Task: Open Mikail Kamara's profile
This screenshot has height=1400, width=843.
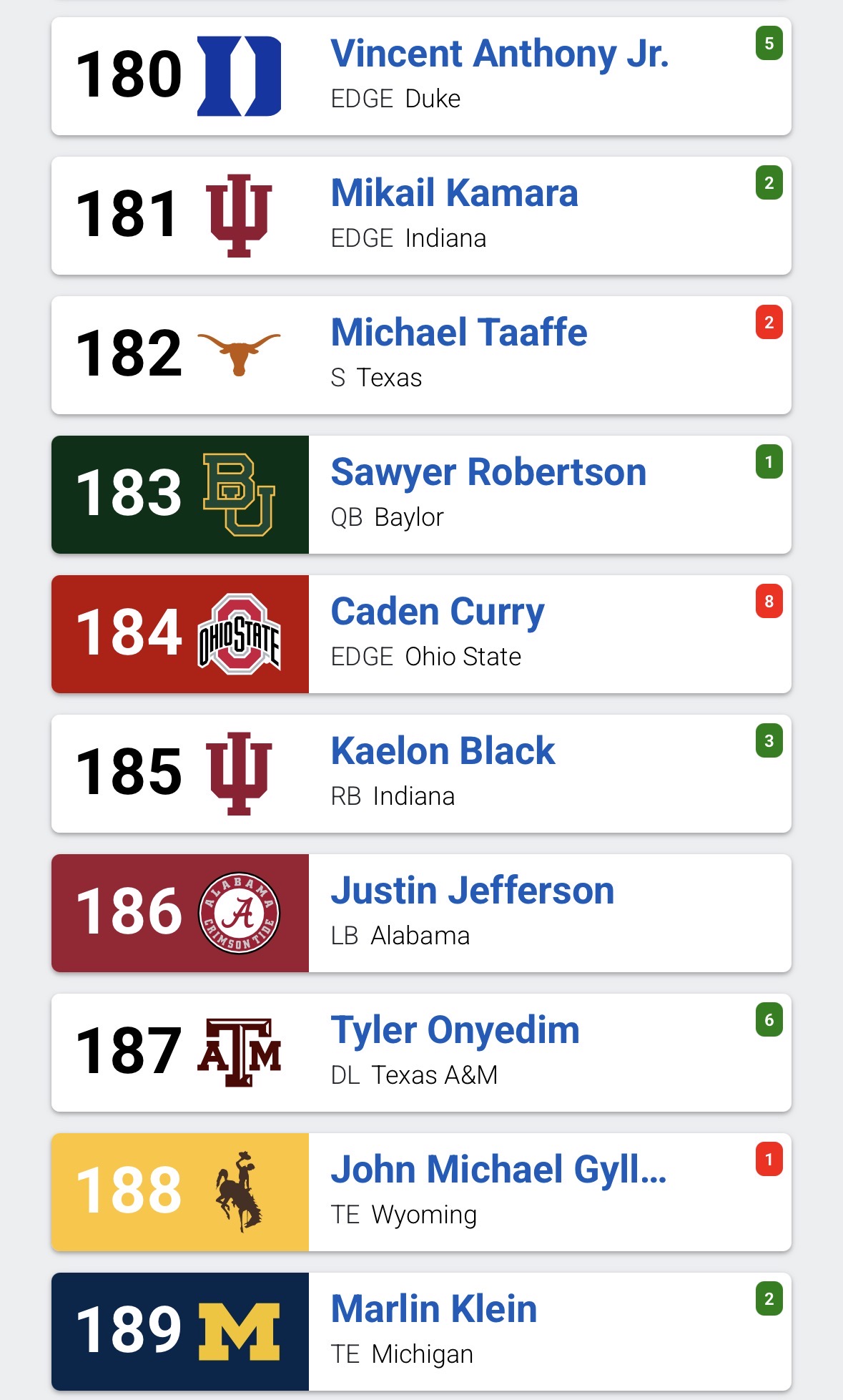Action: click(454, 195)
